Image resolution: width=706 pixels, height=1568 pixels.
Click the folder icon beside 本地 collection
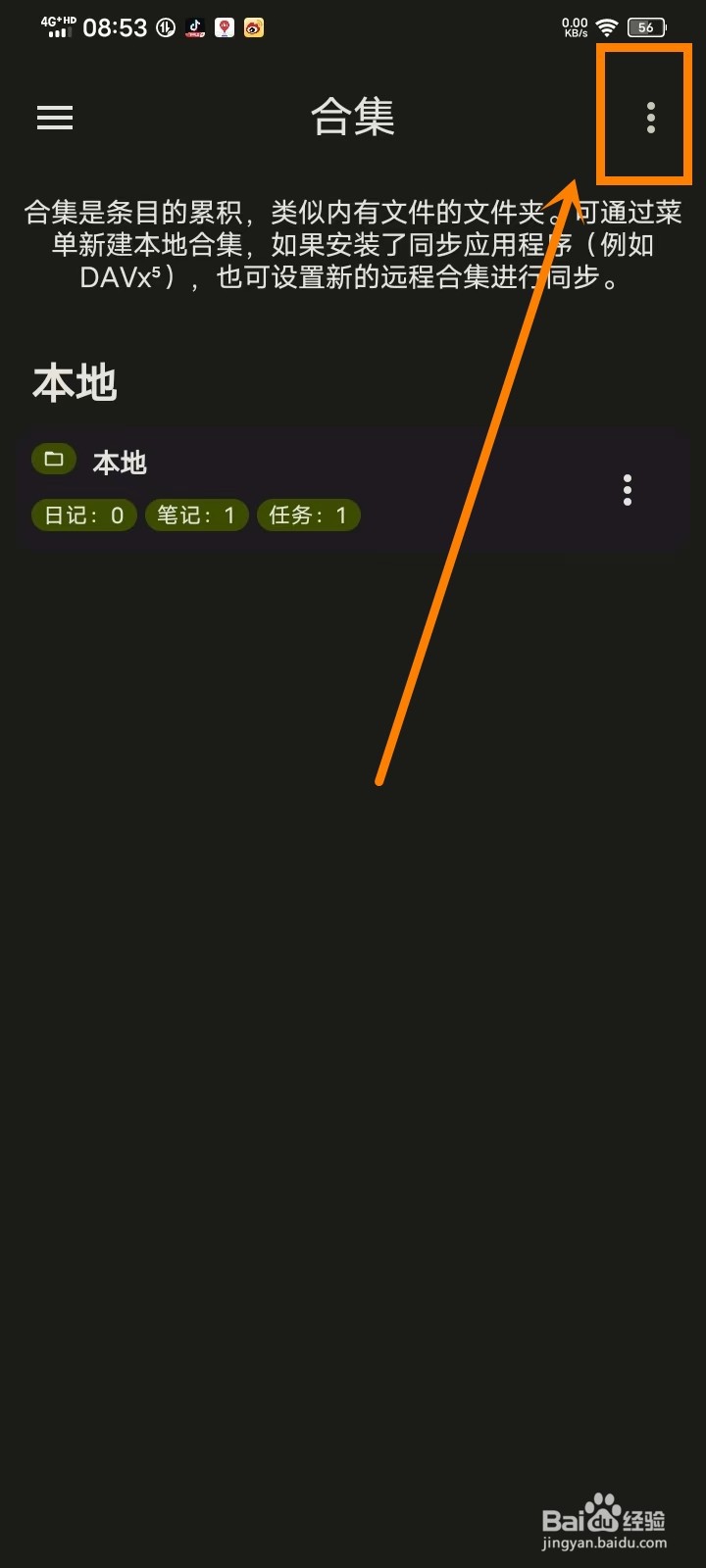[53, 459]
